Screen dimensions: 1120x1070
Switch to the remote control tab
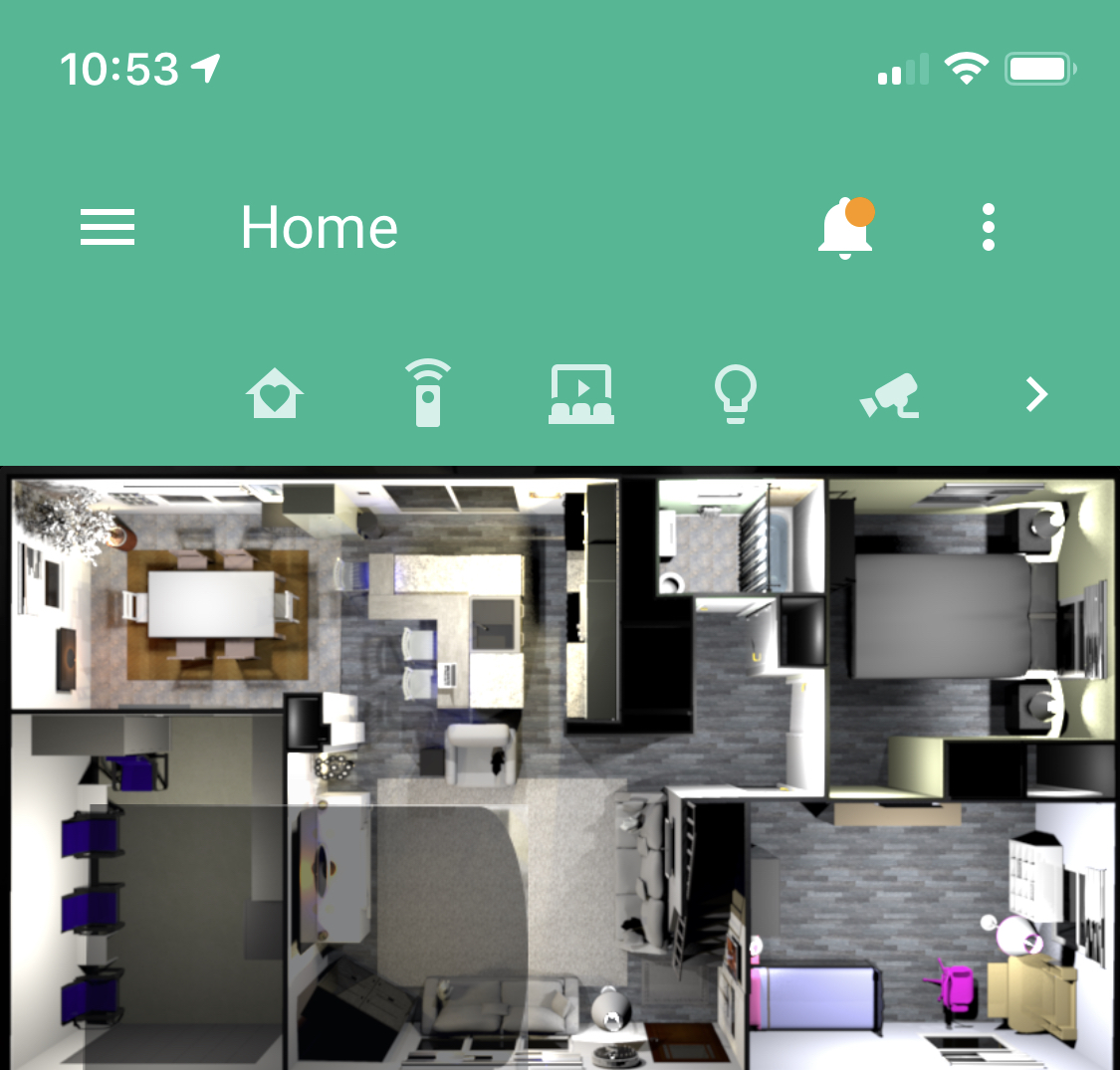coord(428,394)
